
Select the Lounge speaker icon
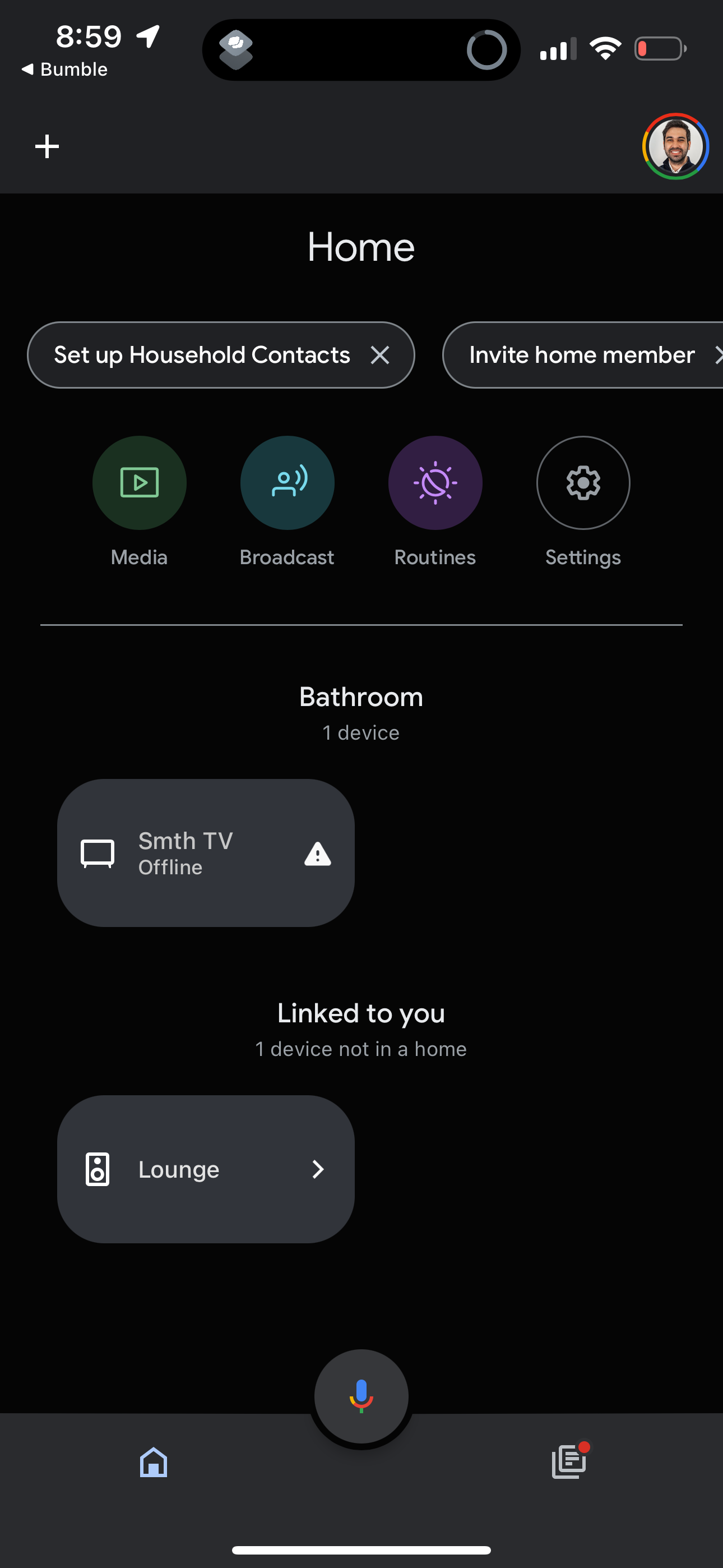click(x=98, y=1169)
